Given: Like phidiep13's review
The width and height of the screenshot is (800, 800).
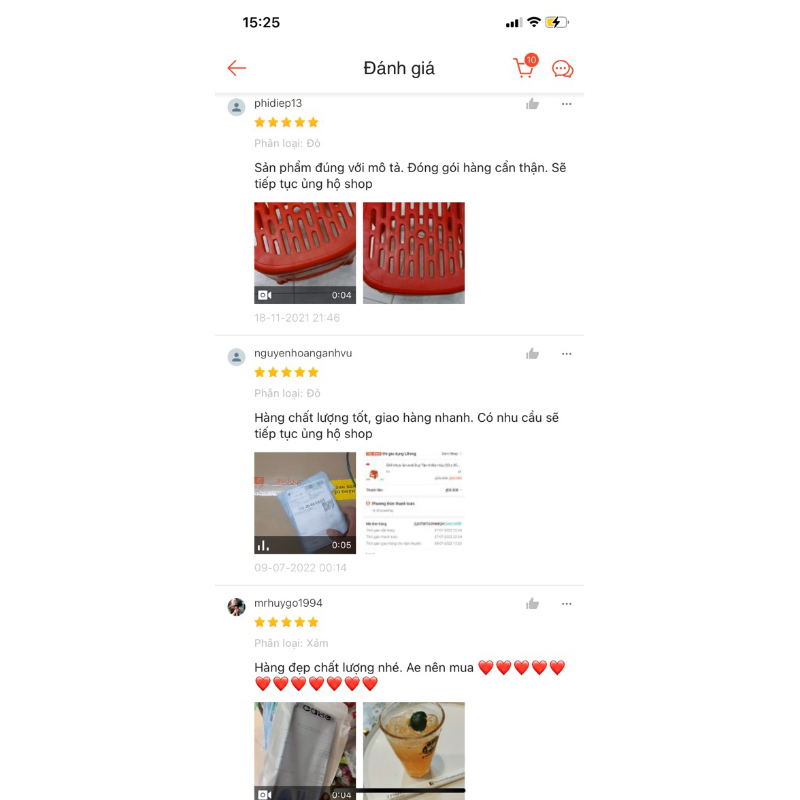Looking at the screenshot, I should tap(533, 104).
